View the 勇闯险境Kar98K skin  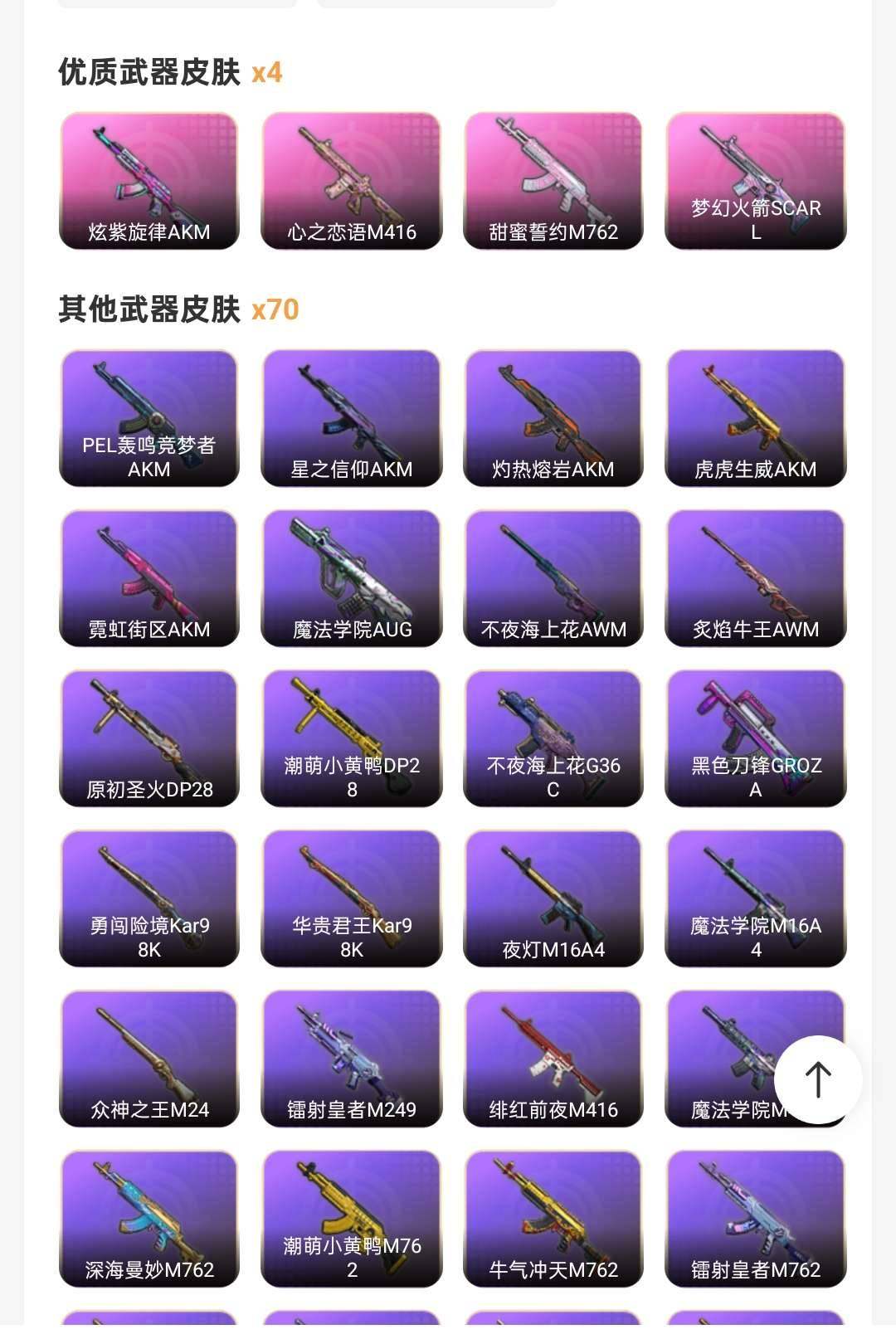pos(149,898)
